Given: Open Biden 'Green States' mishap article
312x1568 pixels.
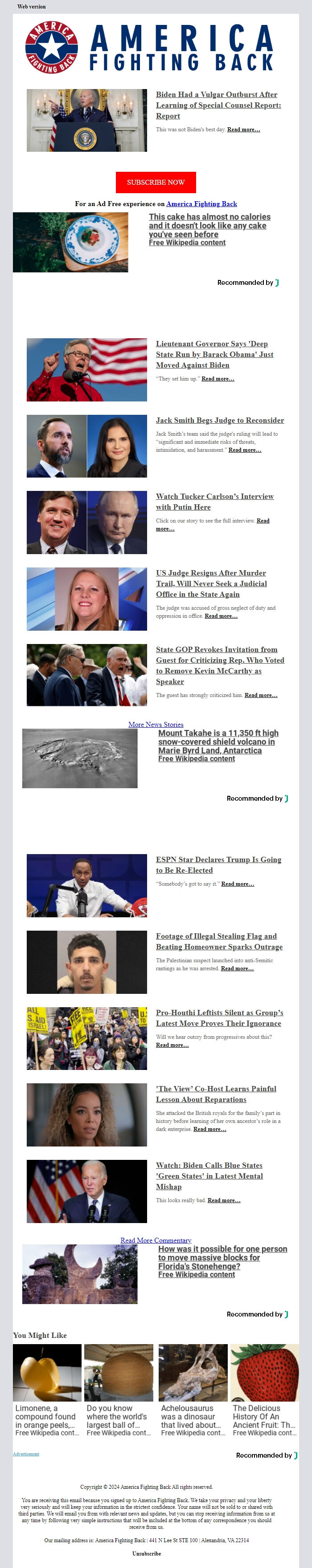Looking at the screenshot, I should coord(209,1175).
